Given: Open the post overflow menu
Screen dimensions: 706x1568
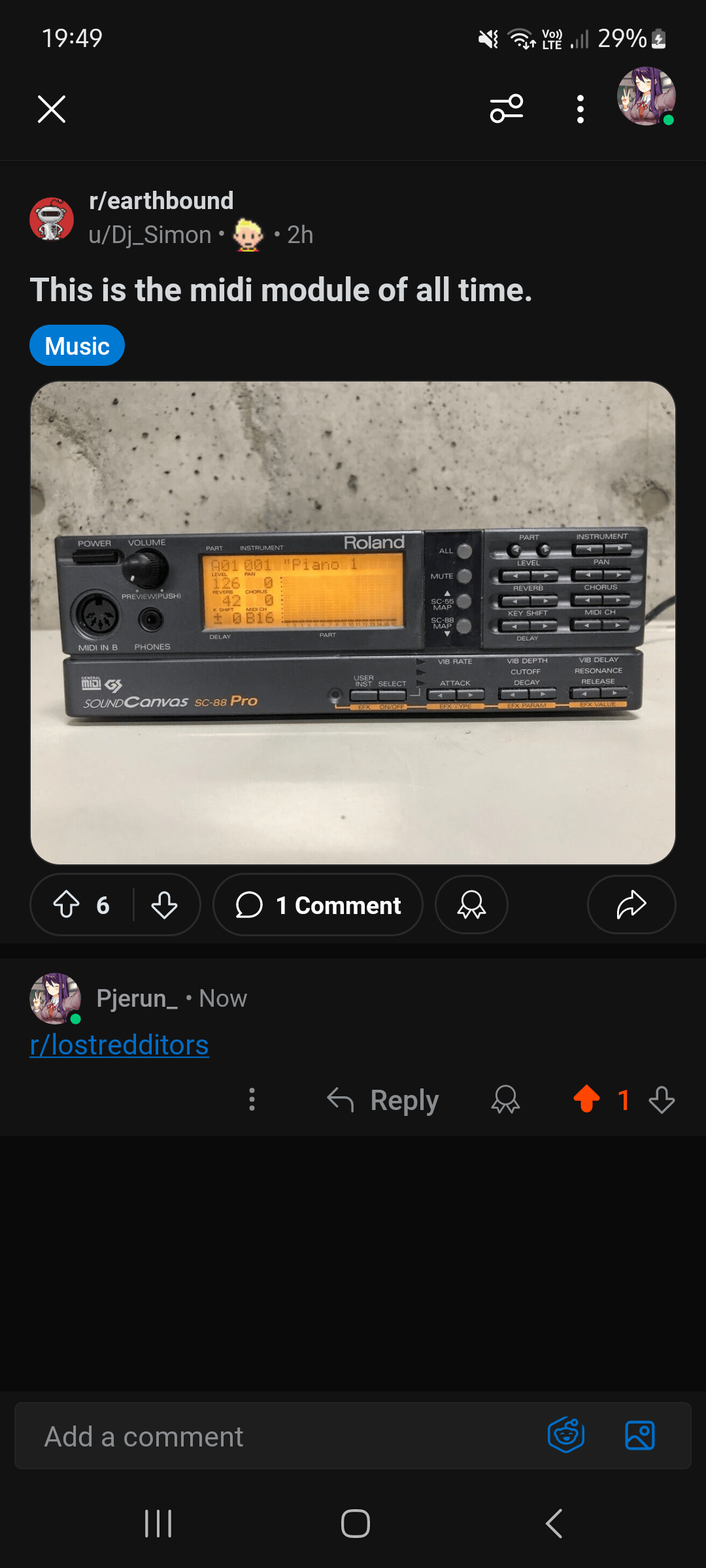Looking at the screenshot, I should click(x=579, y=108).
